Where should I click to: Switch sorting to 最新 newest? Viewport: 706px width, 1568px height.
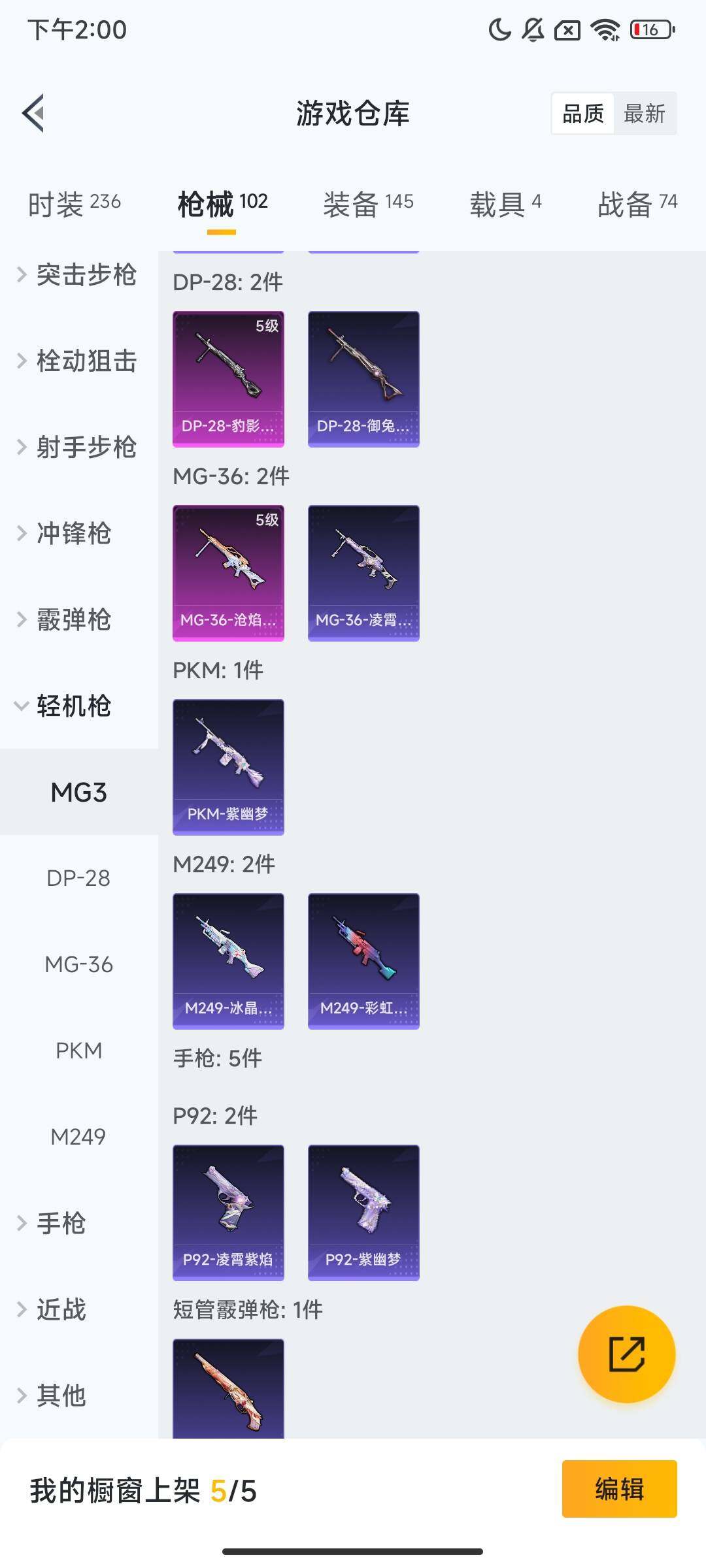pyautogui.click(x=645, y=113)
